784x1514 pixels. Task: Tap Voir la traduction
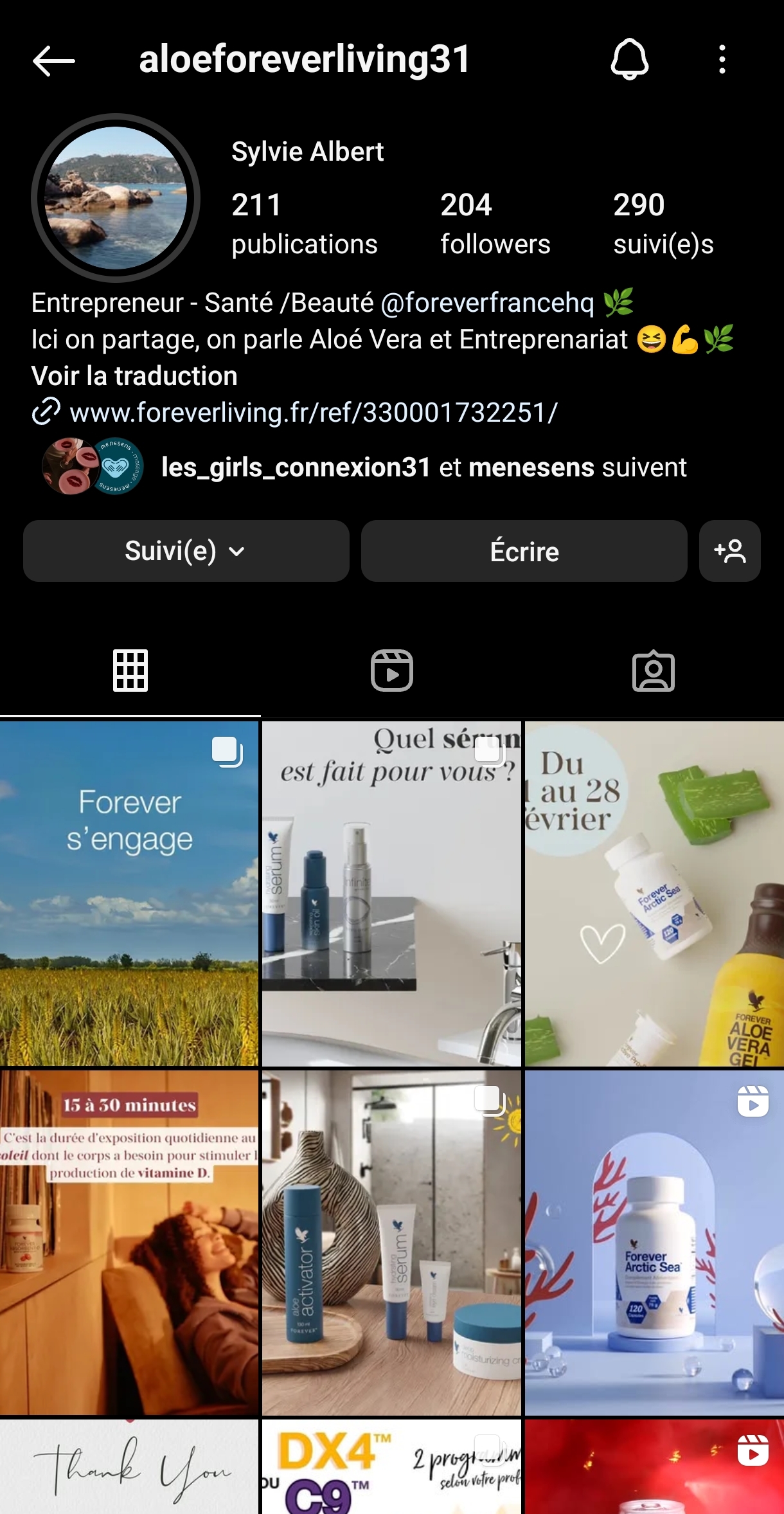click(134, 376)
